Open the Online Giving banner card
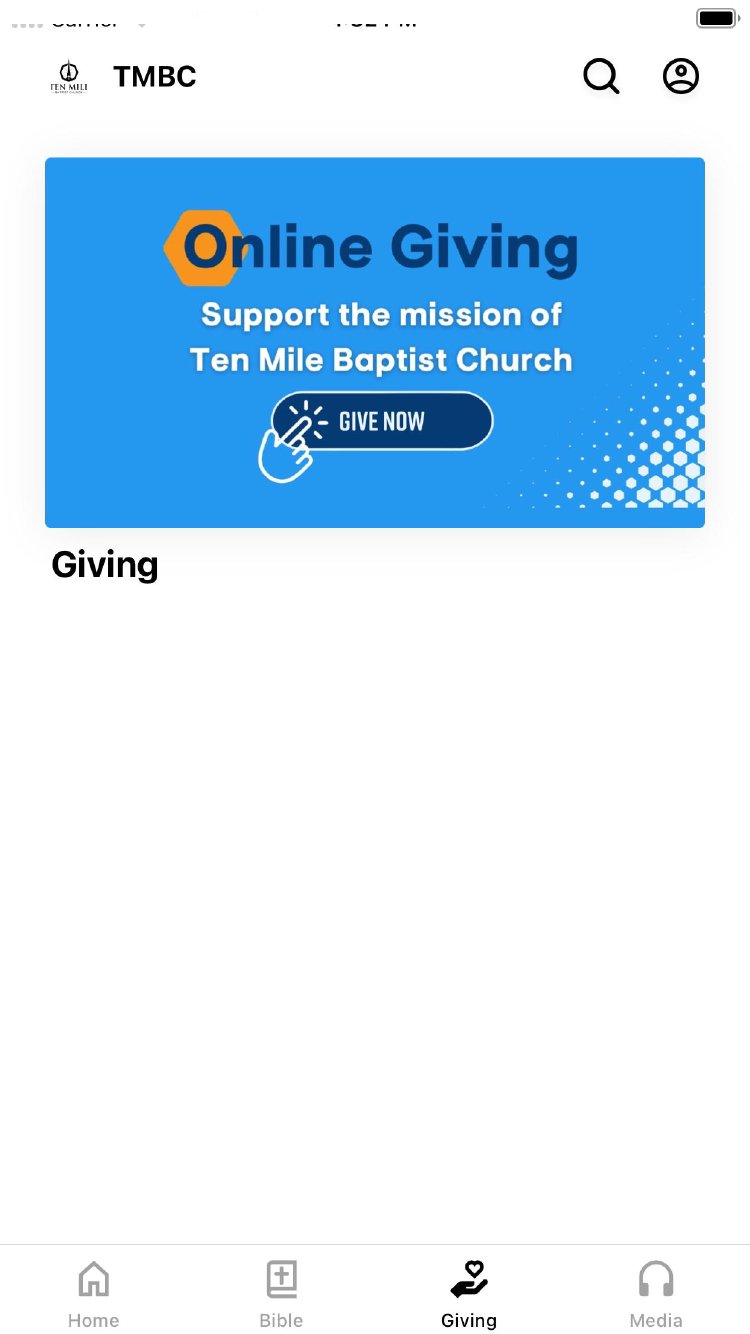 point(375,342)
